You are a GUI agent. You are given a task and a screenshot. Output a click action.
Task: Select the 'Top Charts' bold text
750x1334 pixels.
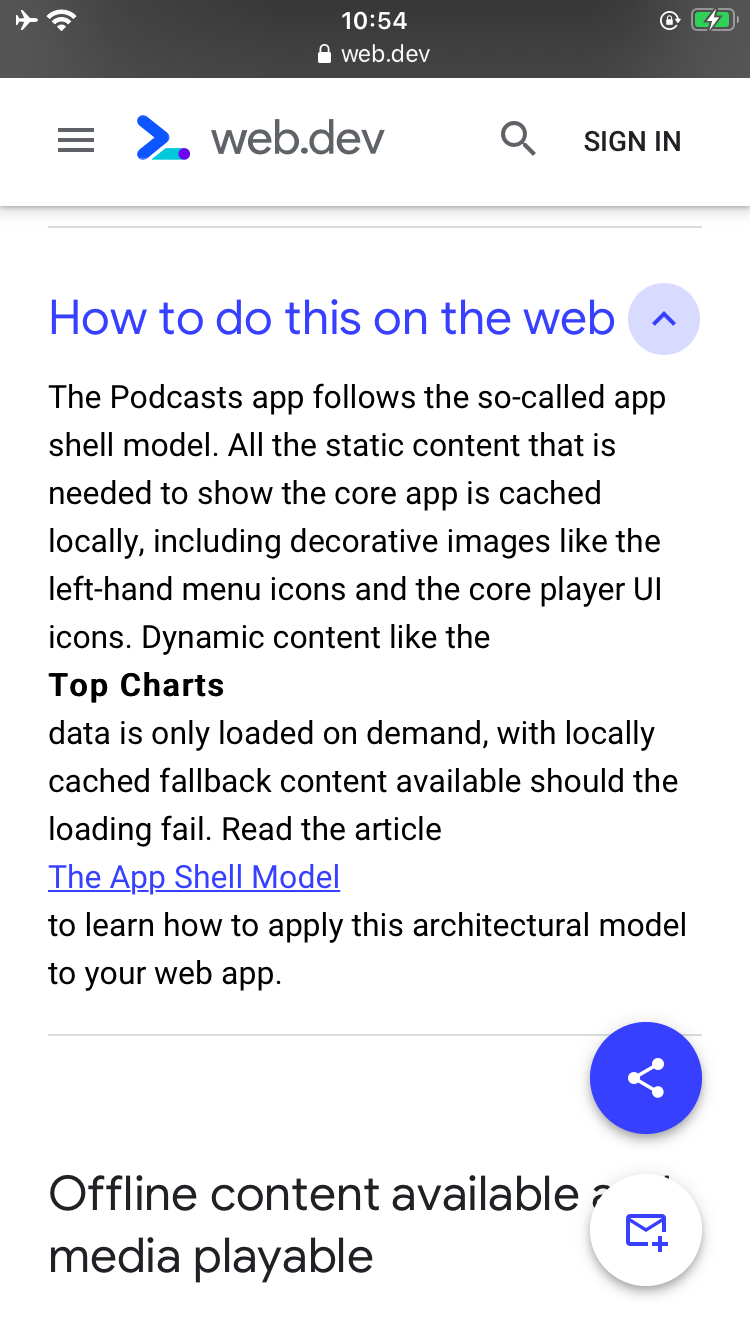(136, 685)
